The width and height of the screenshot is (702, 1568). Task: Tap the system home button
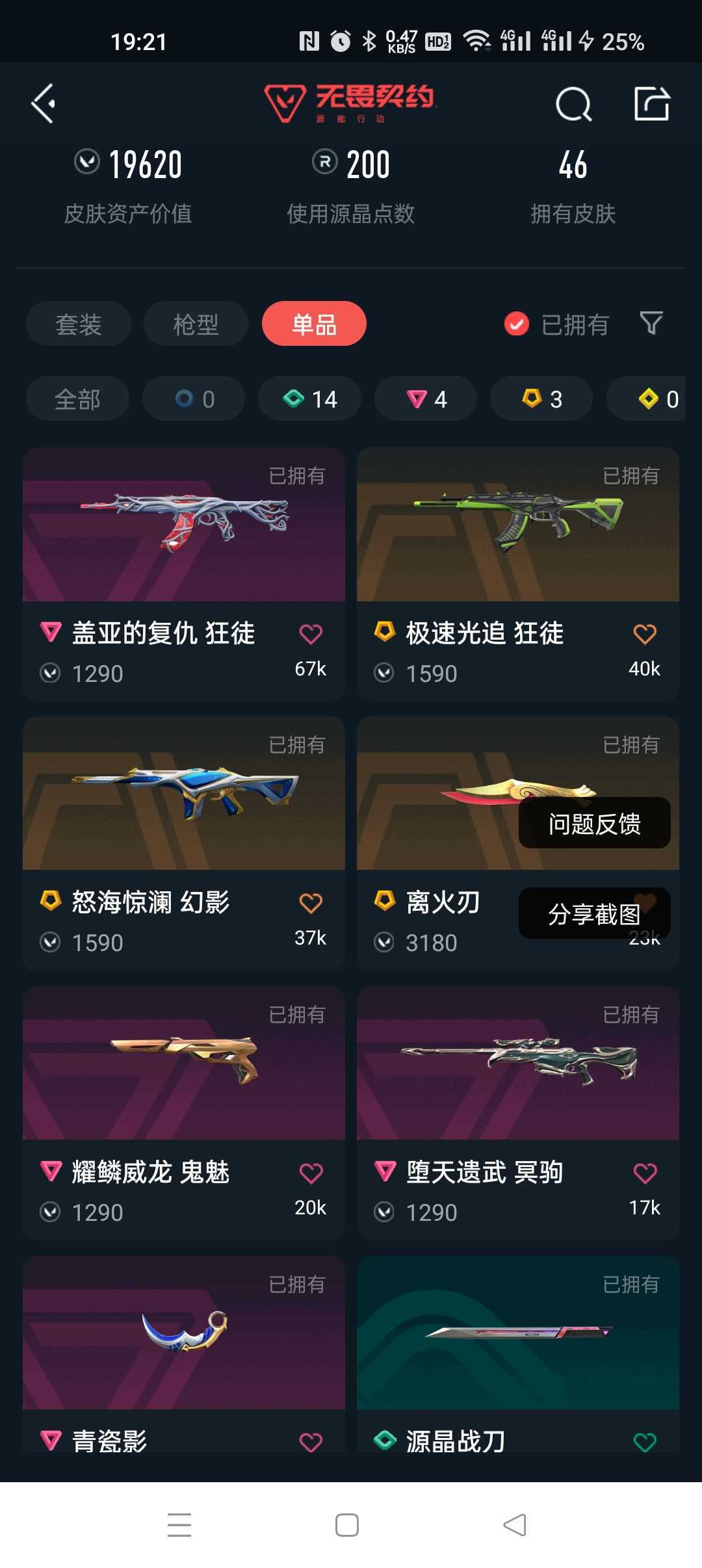point(347,1525)
